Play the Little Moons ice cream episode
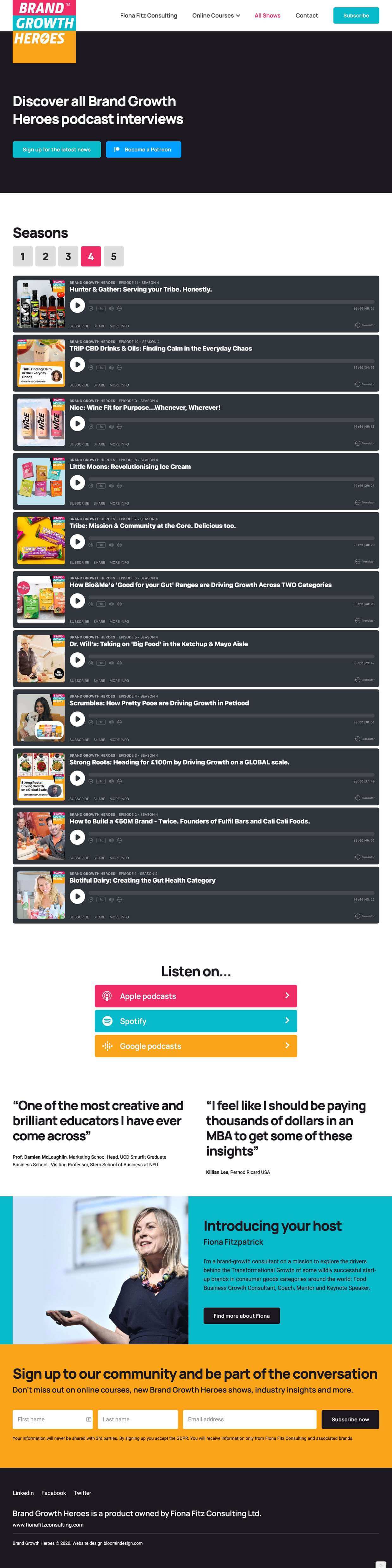The width and height of the screenshot is (392, 1568). click(x=77, y=483)
